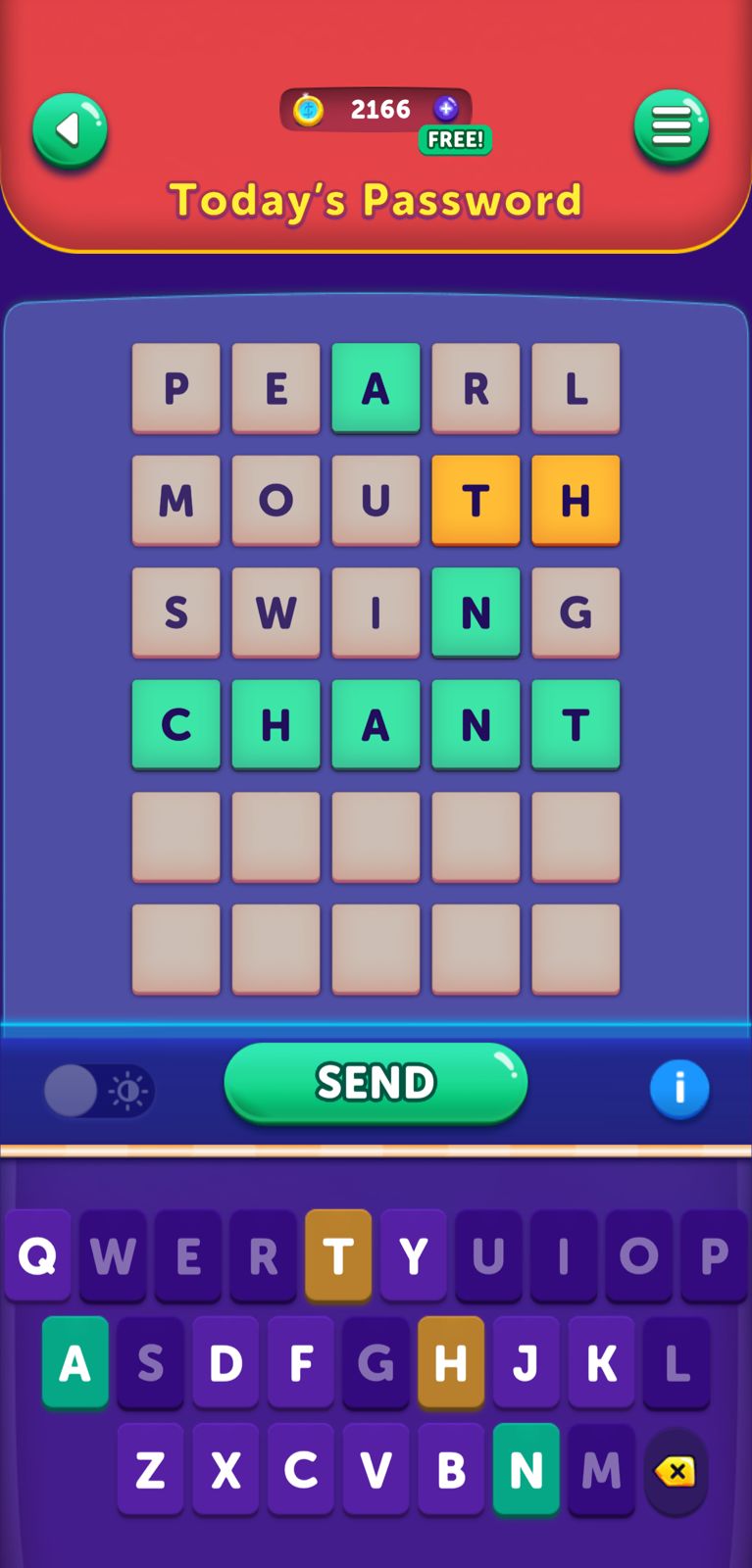The height and width of the screenshot is (1568, 752).
Task: Go back with the green arrow button
Action: [x=70, y=130]
